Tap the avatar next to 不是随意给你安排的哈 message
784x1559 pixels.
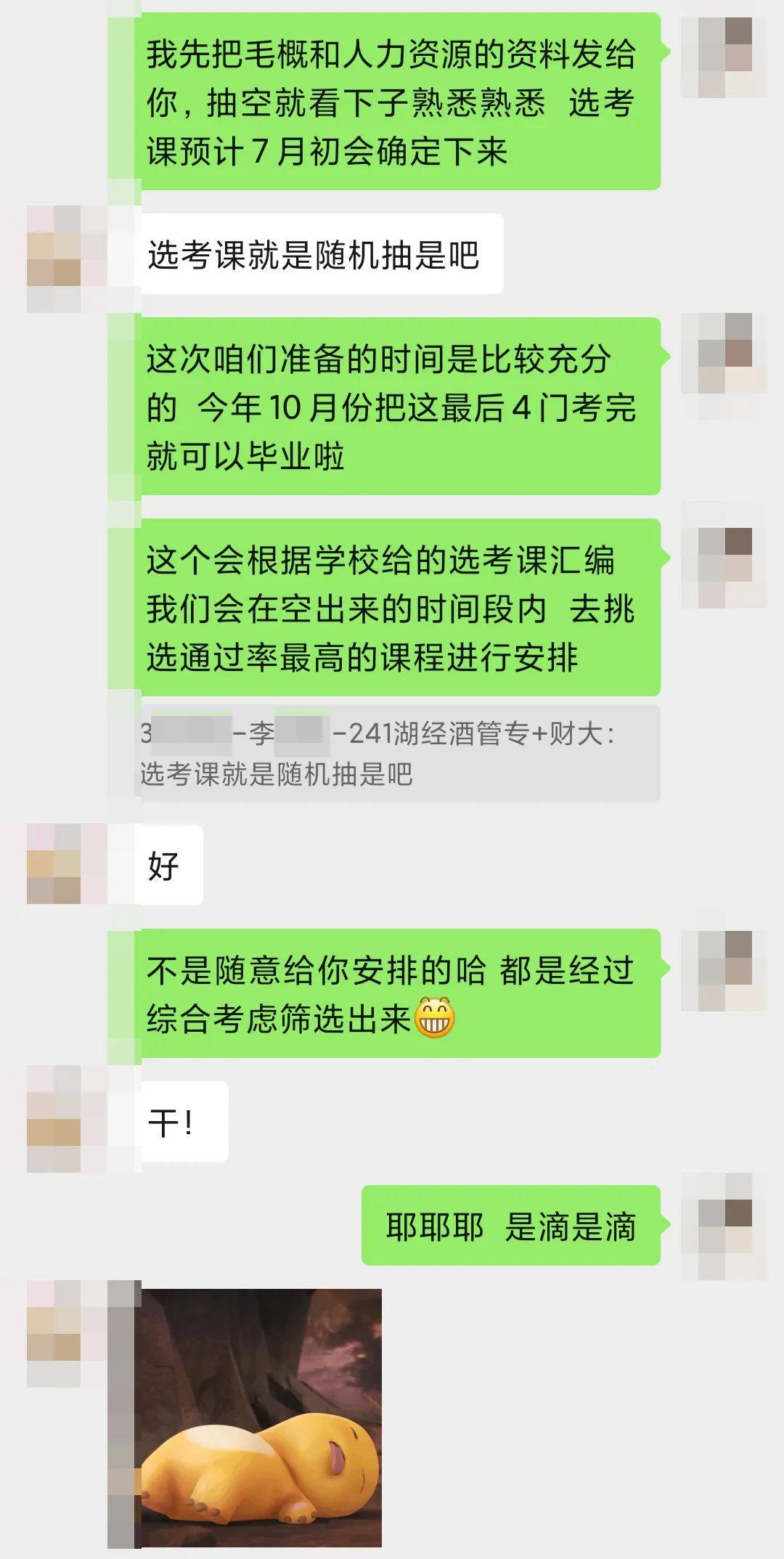coord(725,969)
